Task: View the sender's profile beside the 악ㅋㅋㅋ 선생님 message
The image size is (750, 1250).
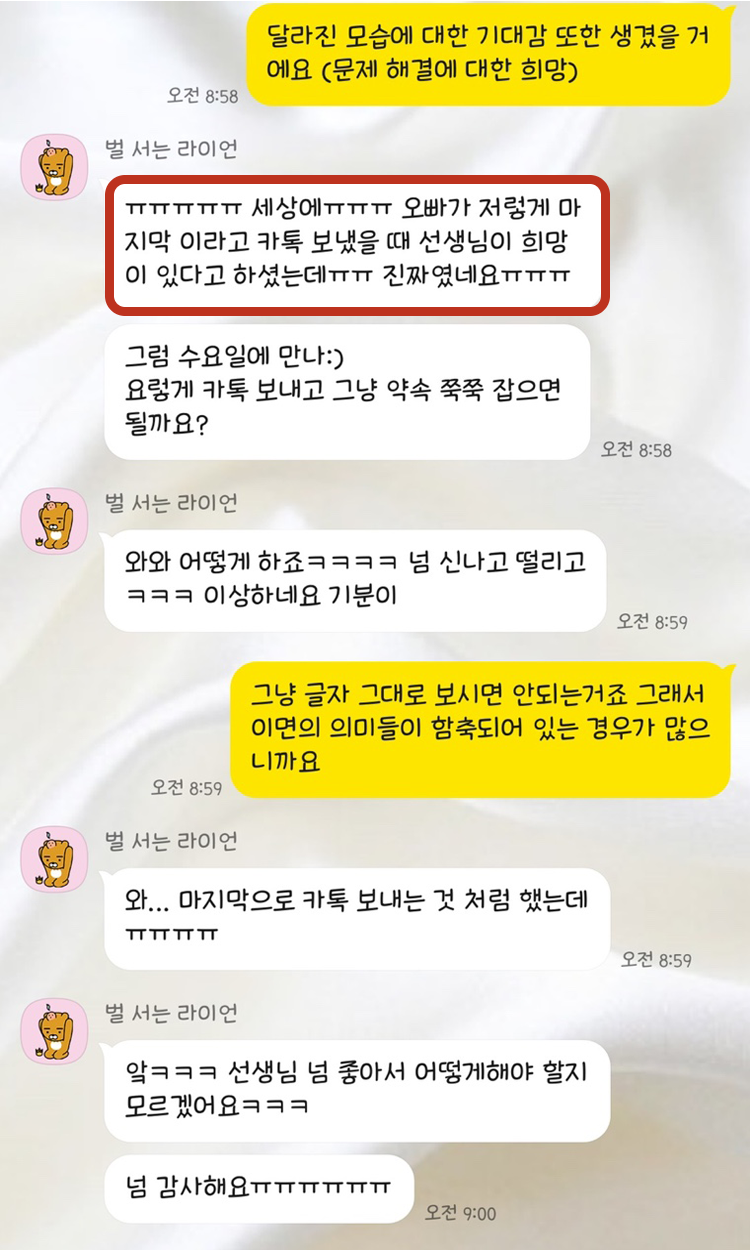Action: tap(55, 1032)
